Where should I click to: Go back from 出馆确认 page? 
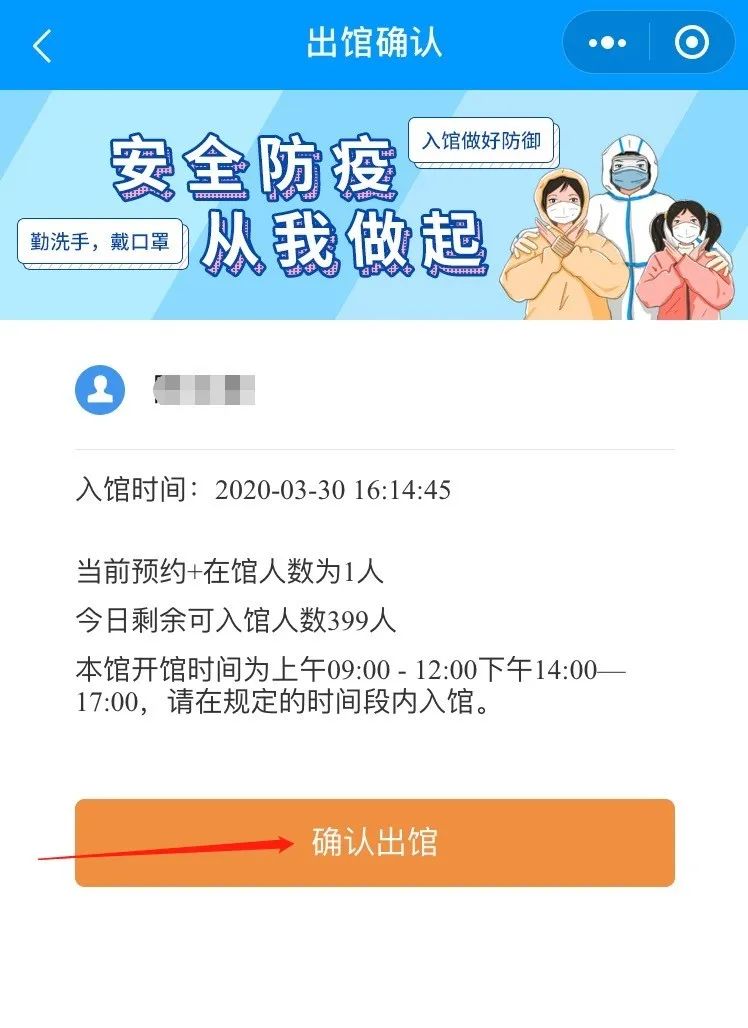[42, 45]
